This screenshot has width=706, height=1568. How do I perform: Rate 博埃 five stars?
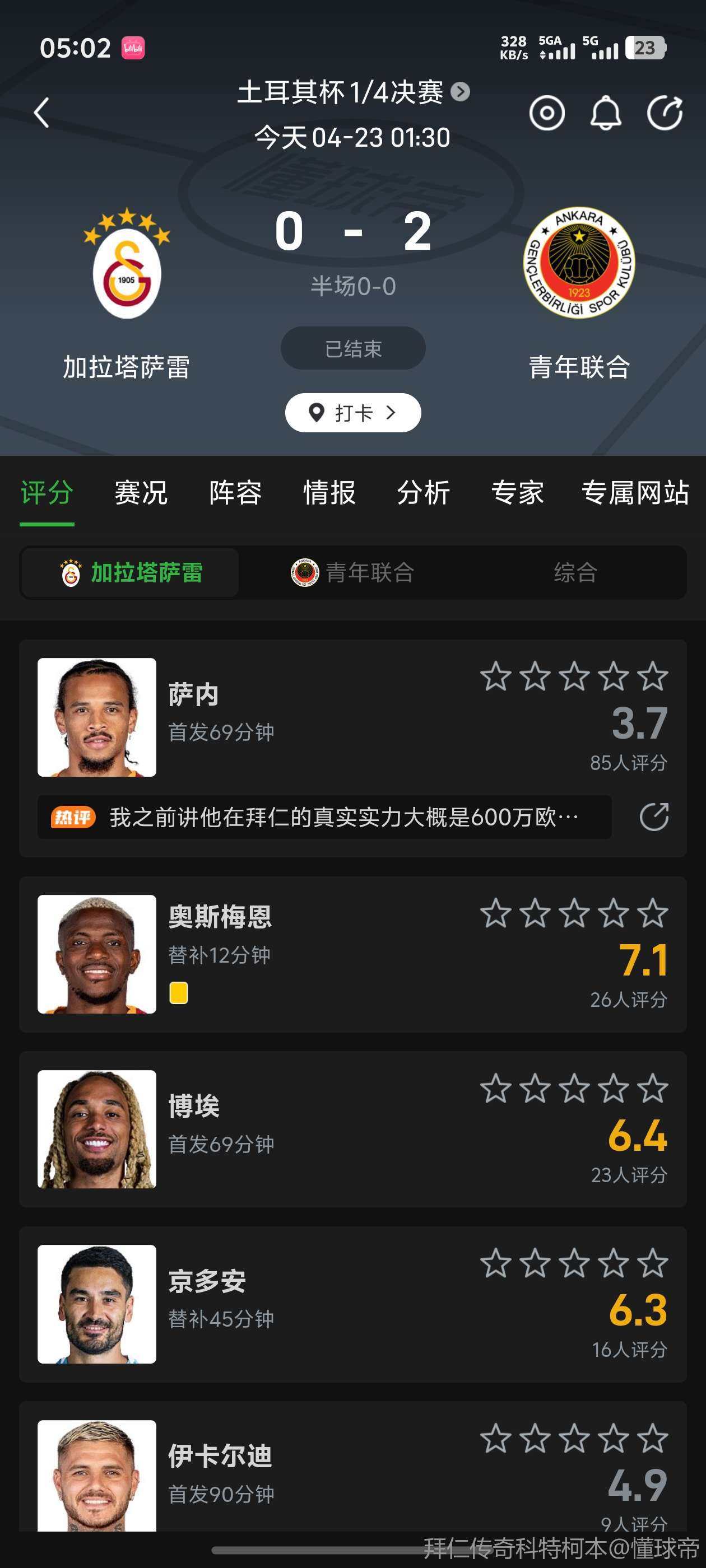click(x=653, y=1088)
